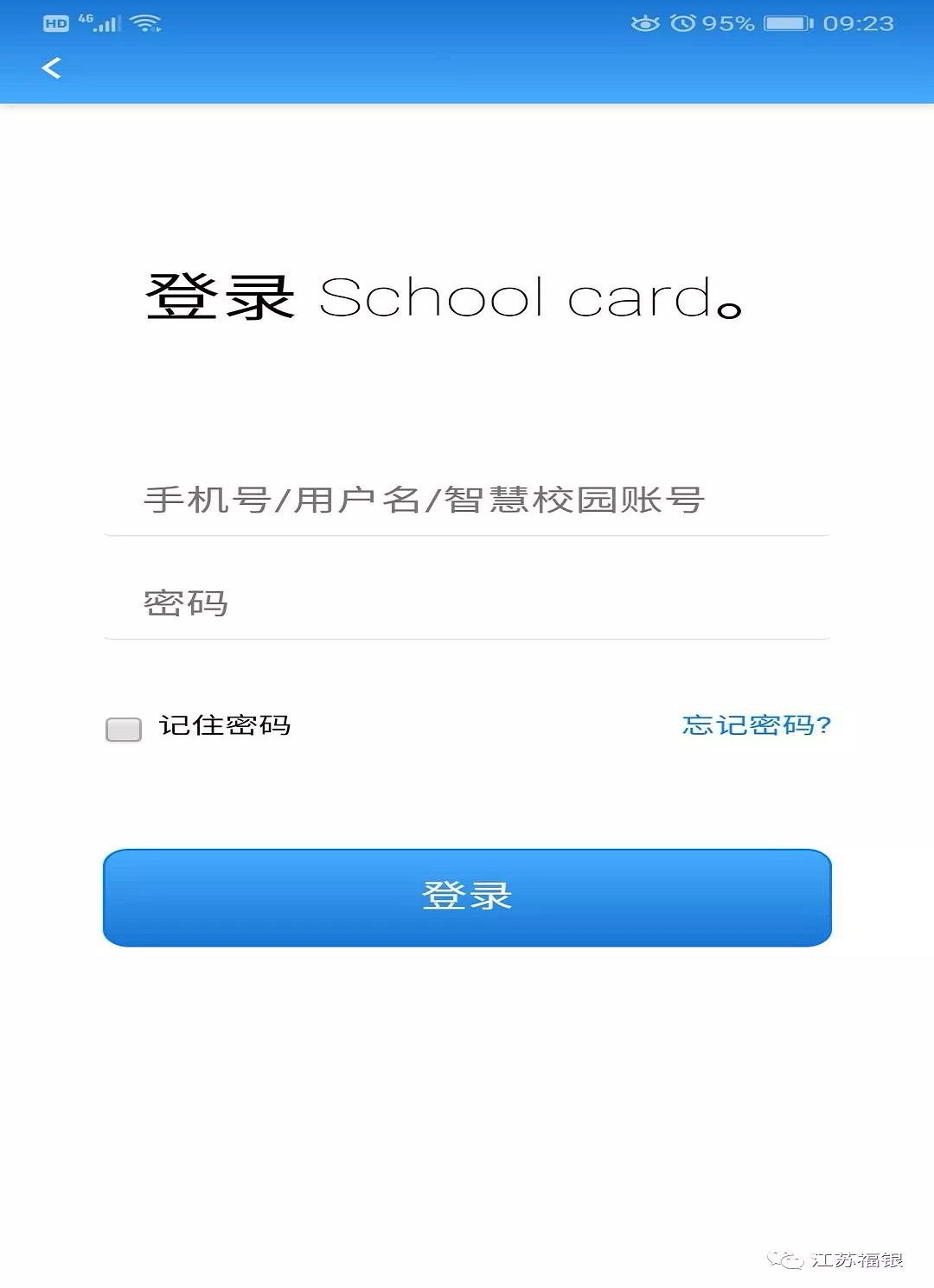Check the 记住密码 checkbox

point(124,729)
